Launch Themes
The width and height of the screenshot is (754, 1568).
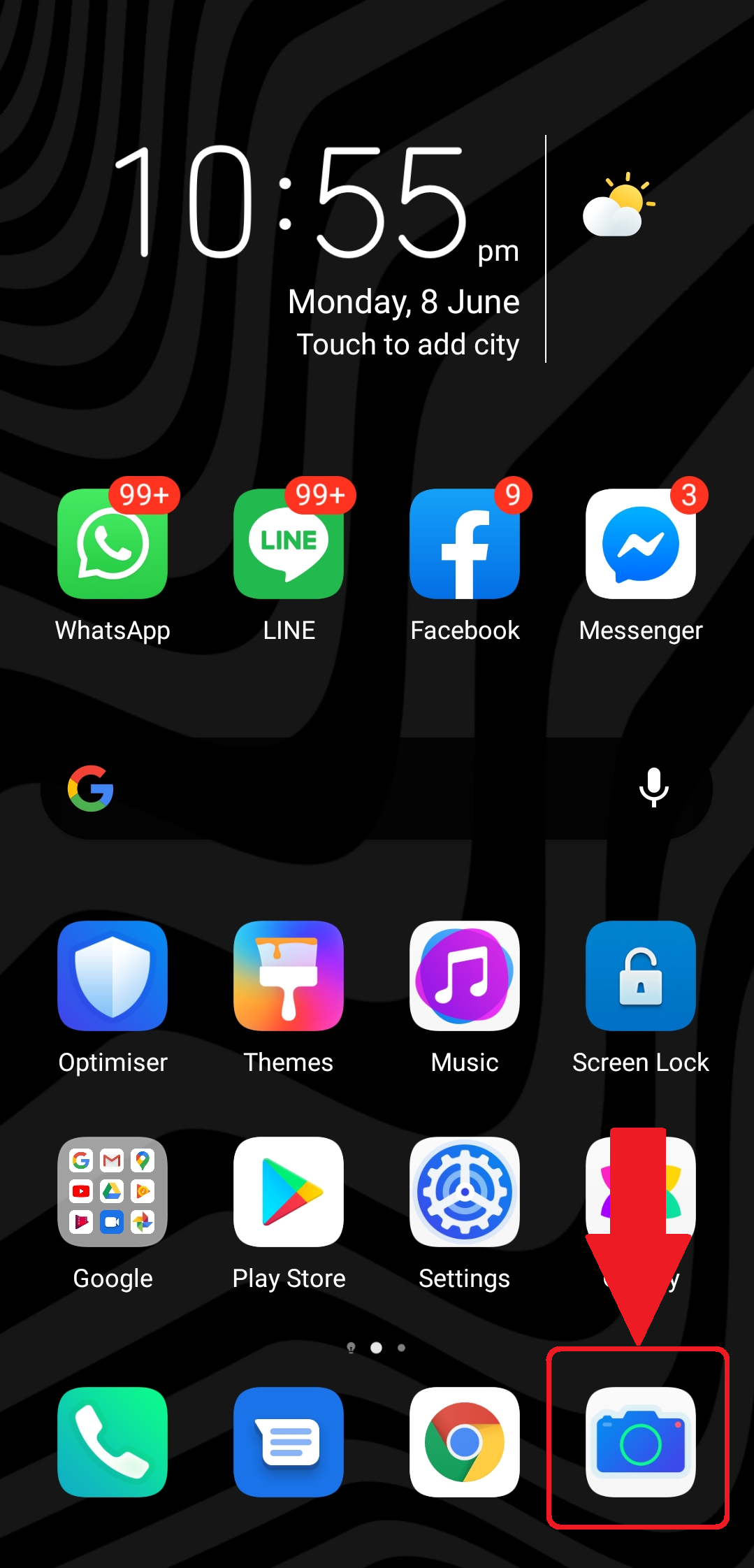click(x=289, y=976)
